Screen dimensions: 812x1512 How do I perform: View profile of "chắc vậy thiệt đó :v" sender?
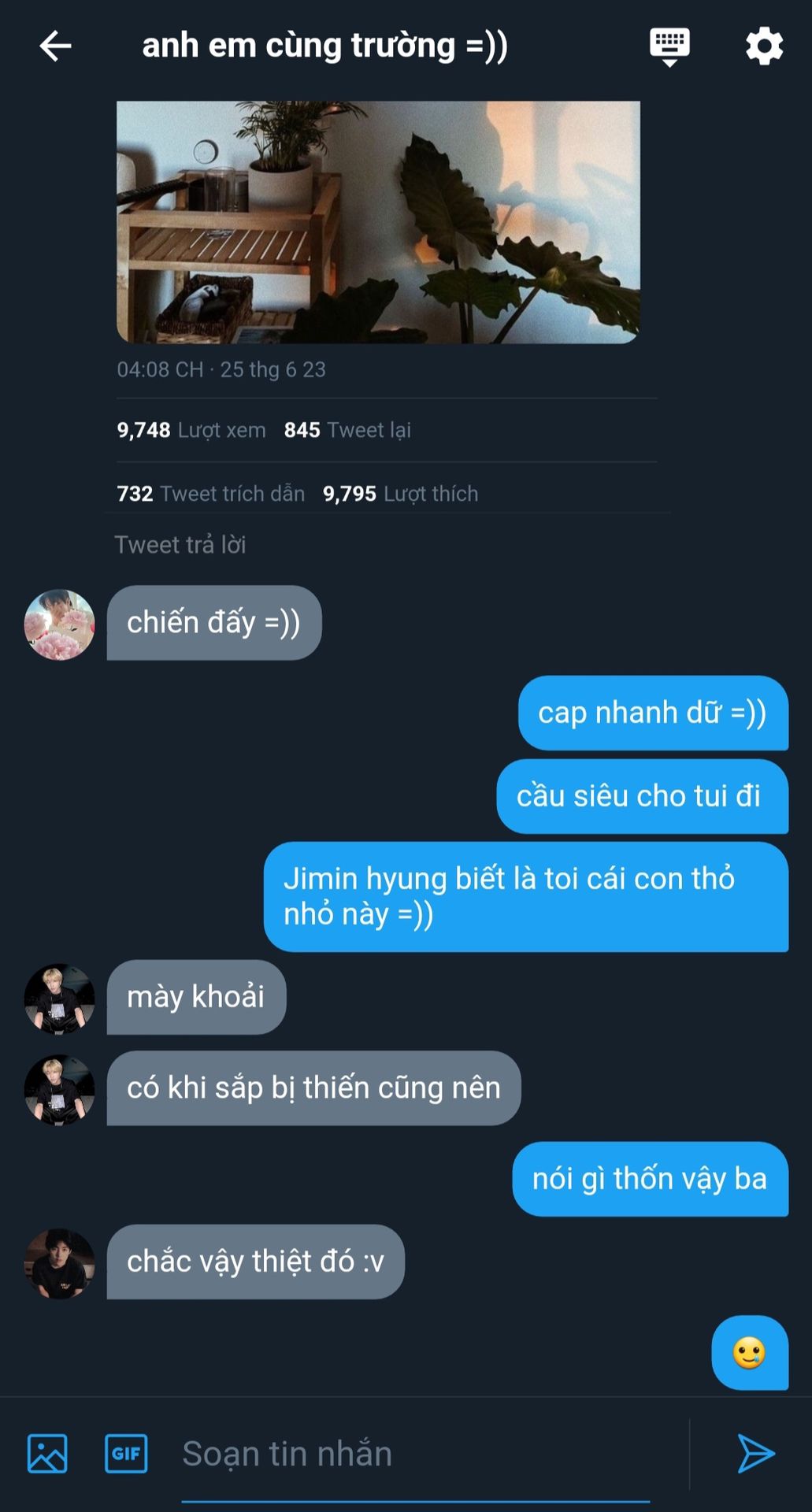tap(60, 1263)
